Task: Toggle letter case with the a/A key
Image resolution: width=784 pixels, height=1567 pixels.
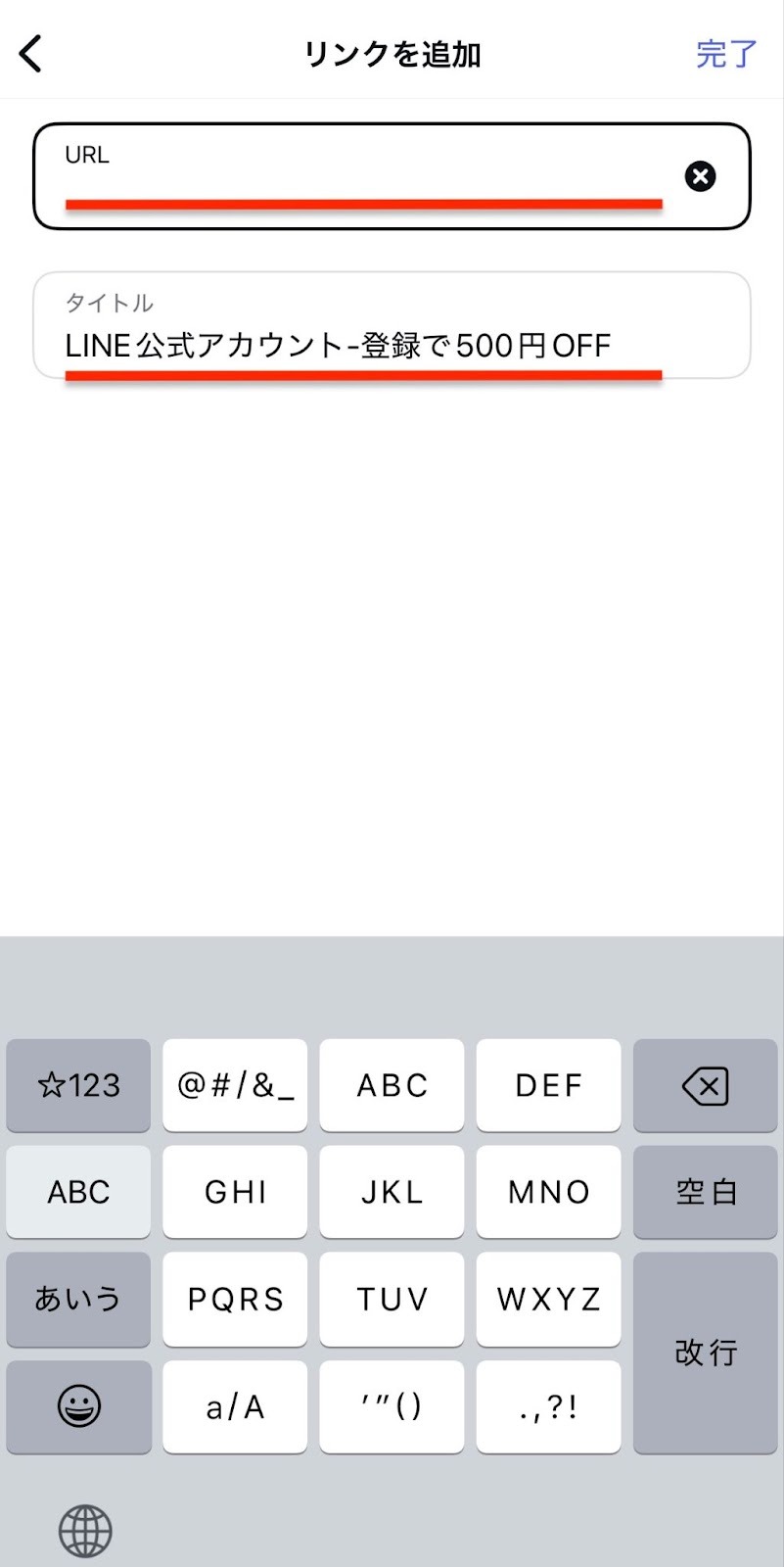Action: click(x=235, y=1406)
